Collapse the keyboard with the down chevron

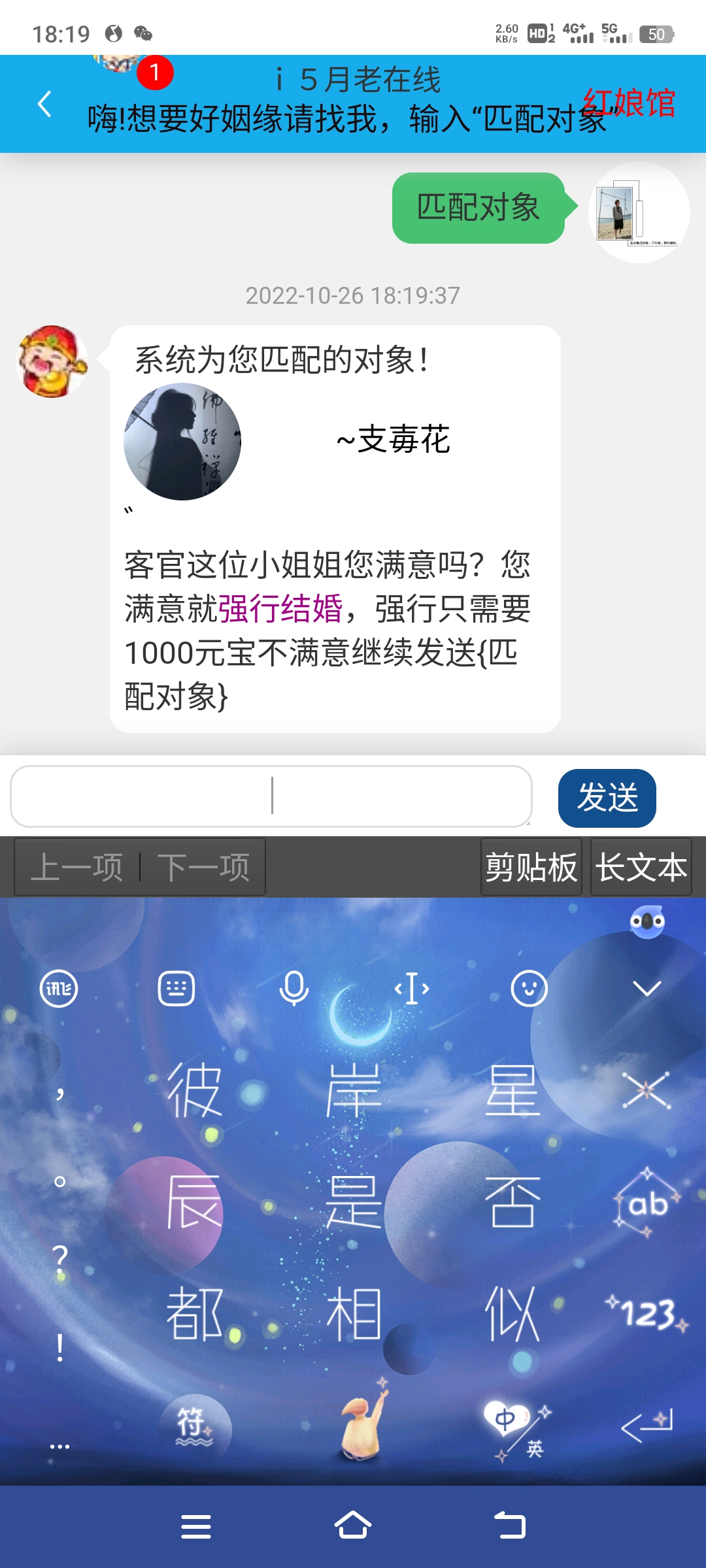648,987
